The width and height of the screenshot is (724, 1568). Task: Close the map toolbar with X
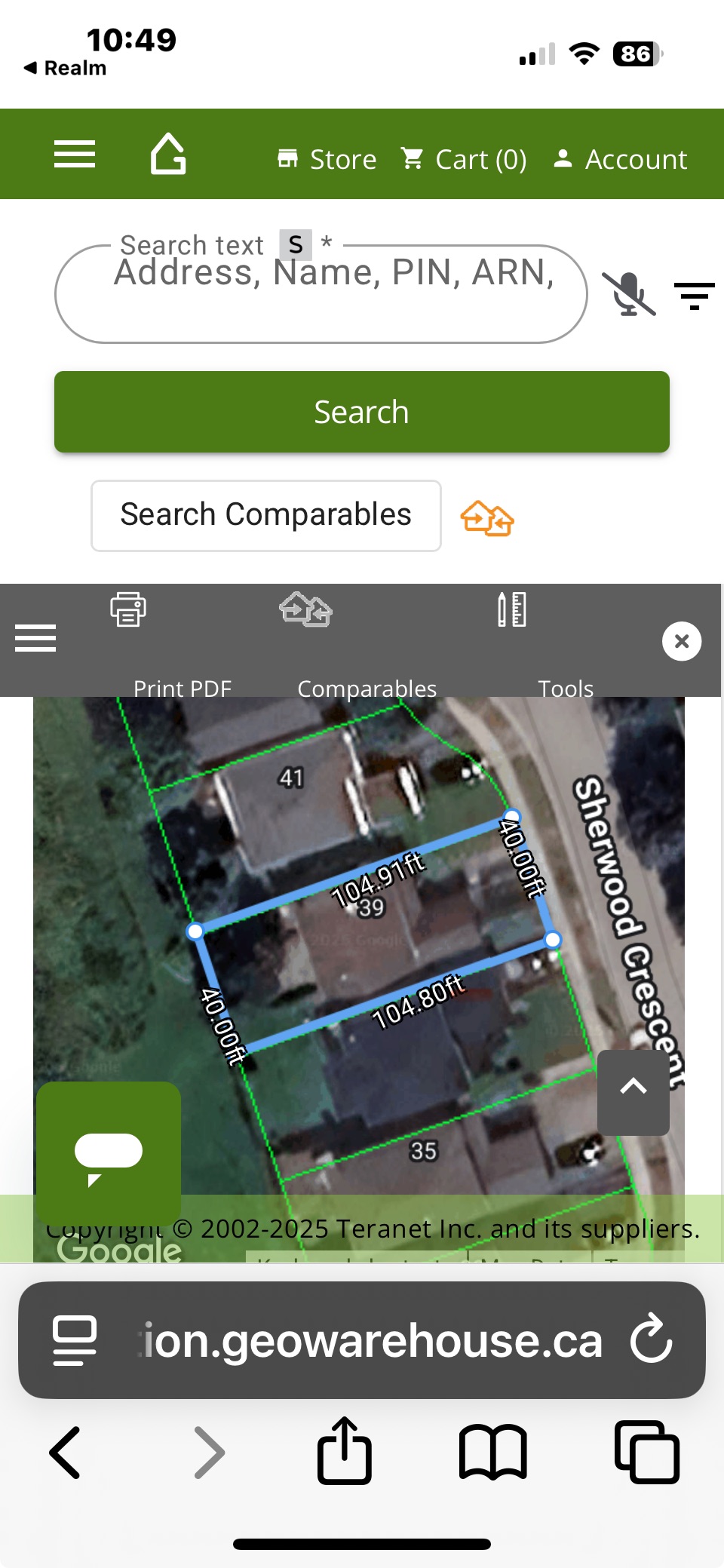tap(682, 641)
